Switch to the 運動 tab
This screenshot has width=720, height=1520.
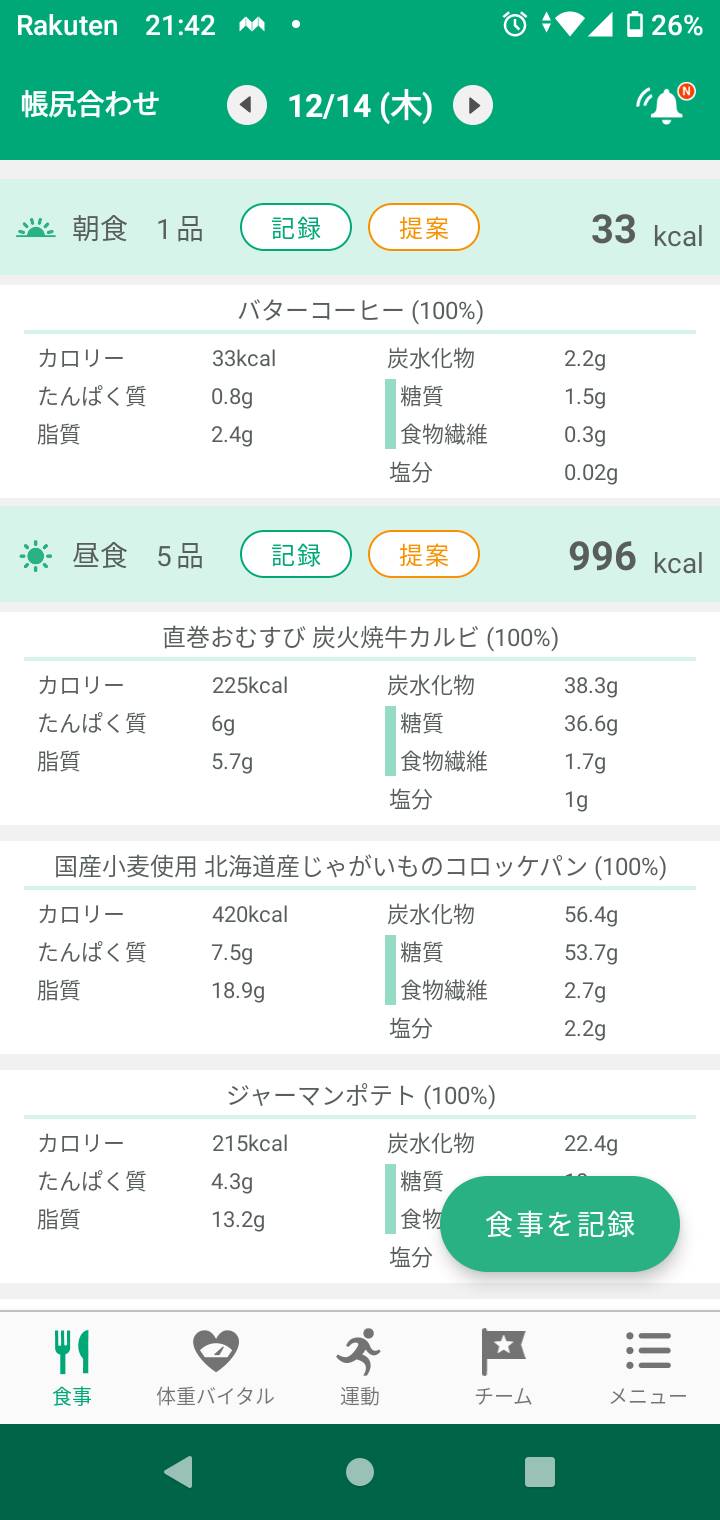(x=360, y=1367)
